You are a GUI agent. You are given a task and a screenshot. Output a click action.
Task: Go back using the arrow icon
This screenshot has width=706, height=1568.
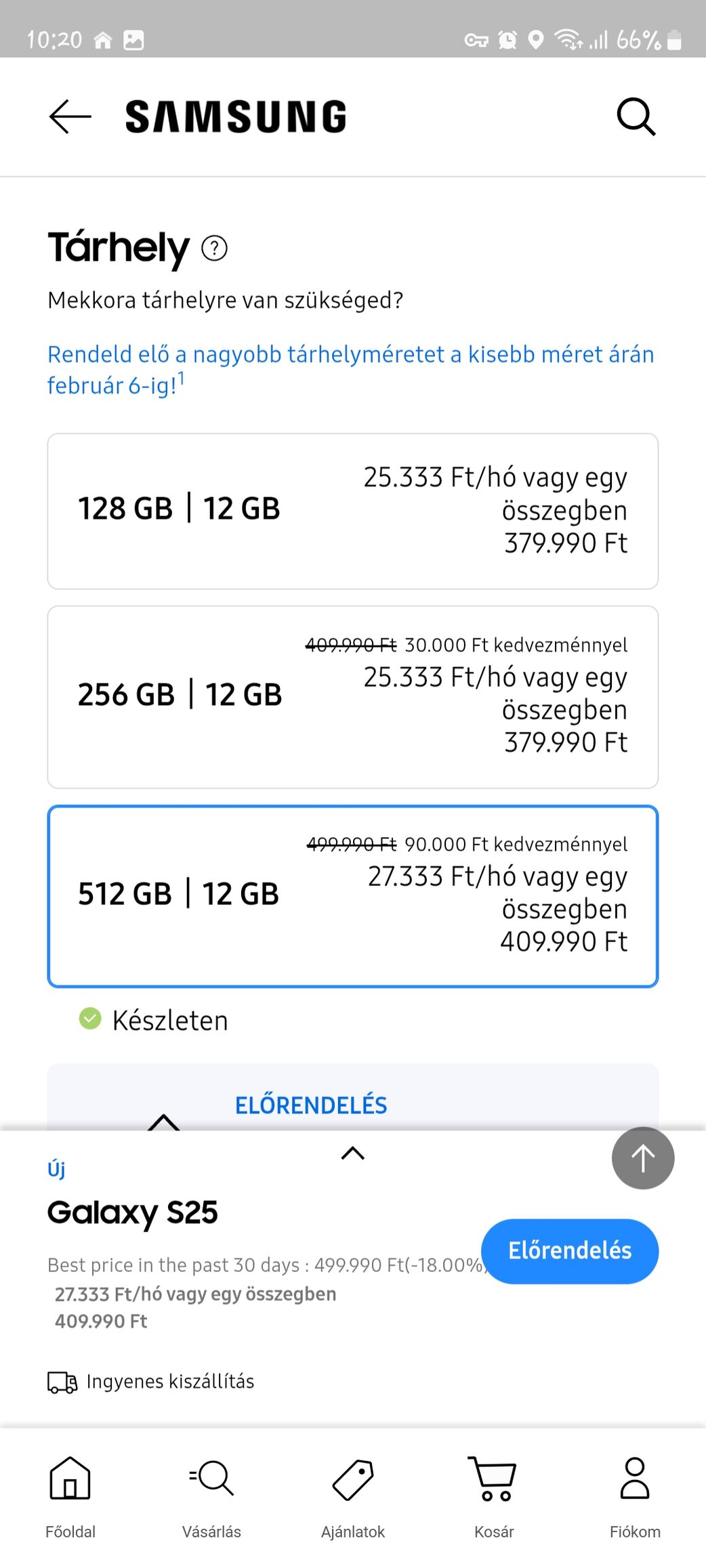70,116
